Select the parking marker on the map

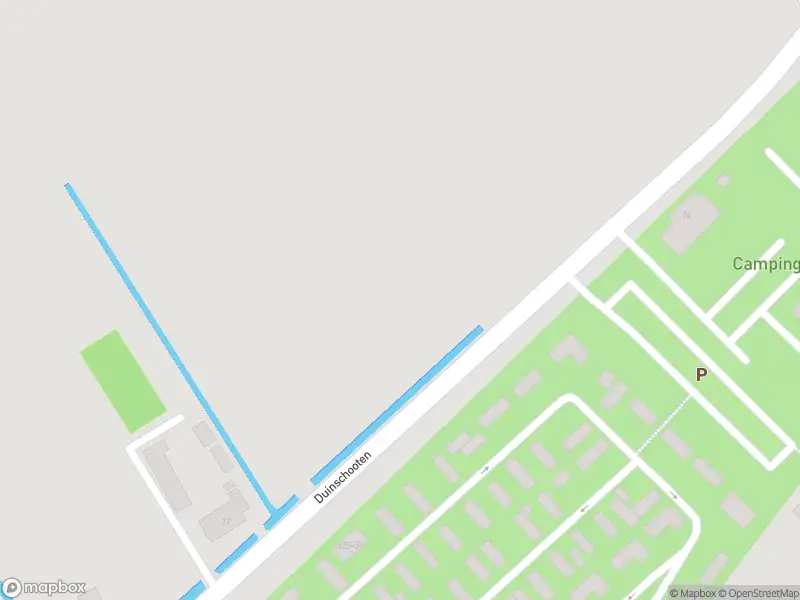(x=701, y=374)
